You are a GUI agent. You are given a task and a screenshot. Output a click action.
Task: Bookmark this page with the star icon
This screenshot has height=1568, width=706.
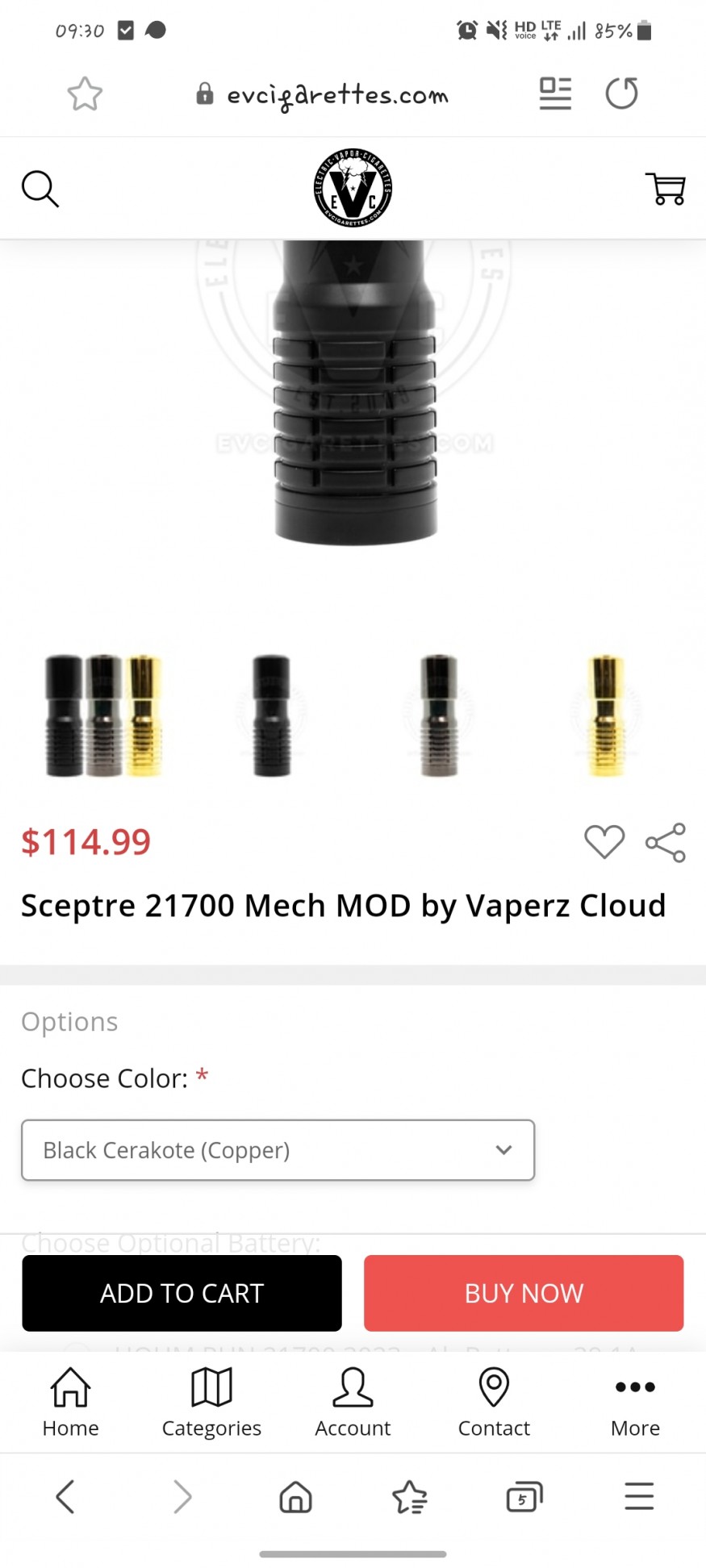(85, 94)
